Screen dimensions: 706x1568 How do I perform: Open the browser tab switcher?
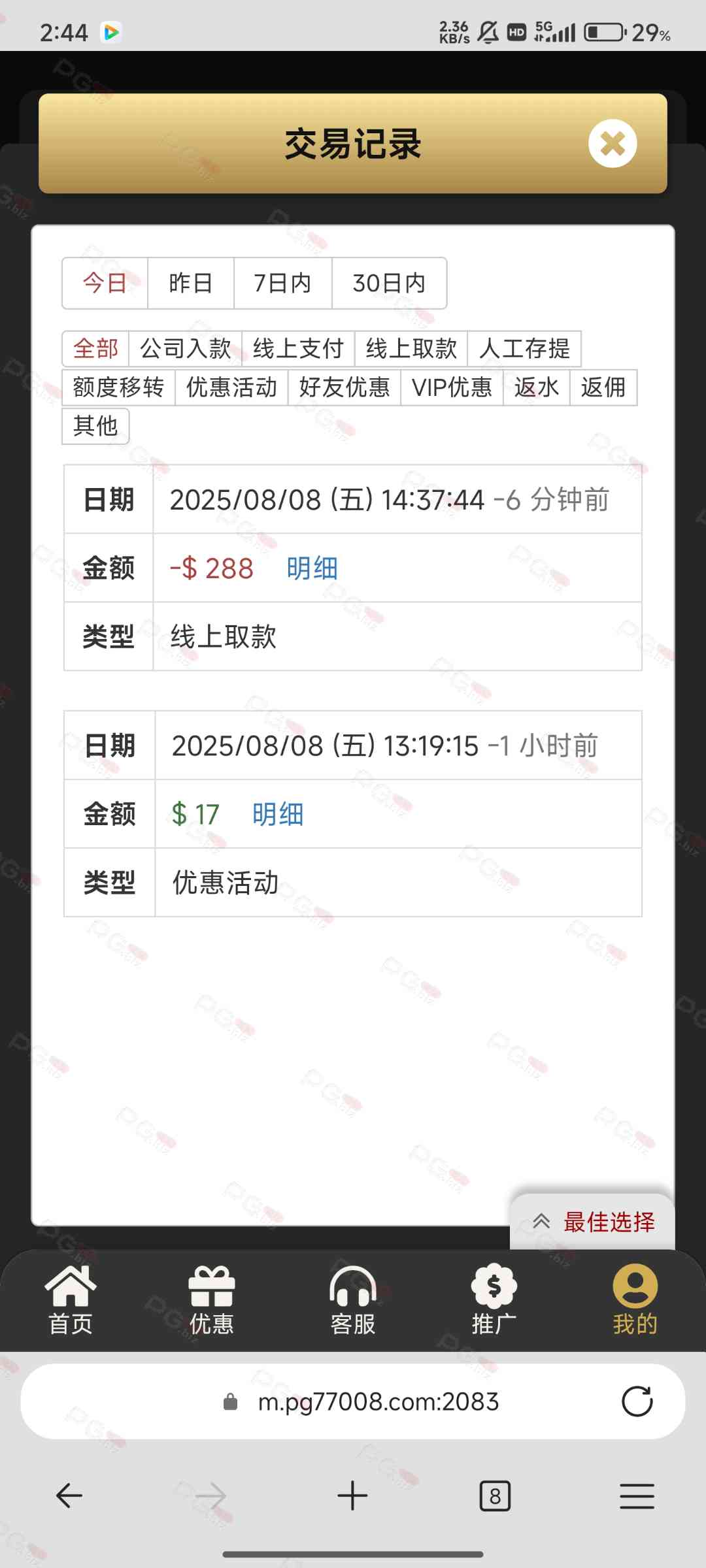[x=495, y=1496]
